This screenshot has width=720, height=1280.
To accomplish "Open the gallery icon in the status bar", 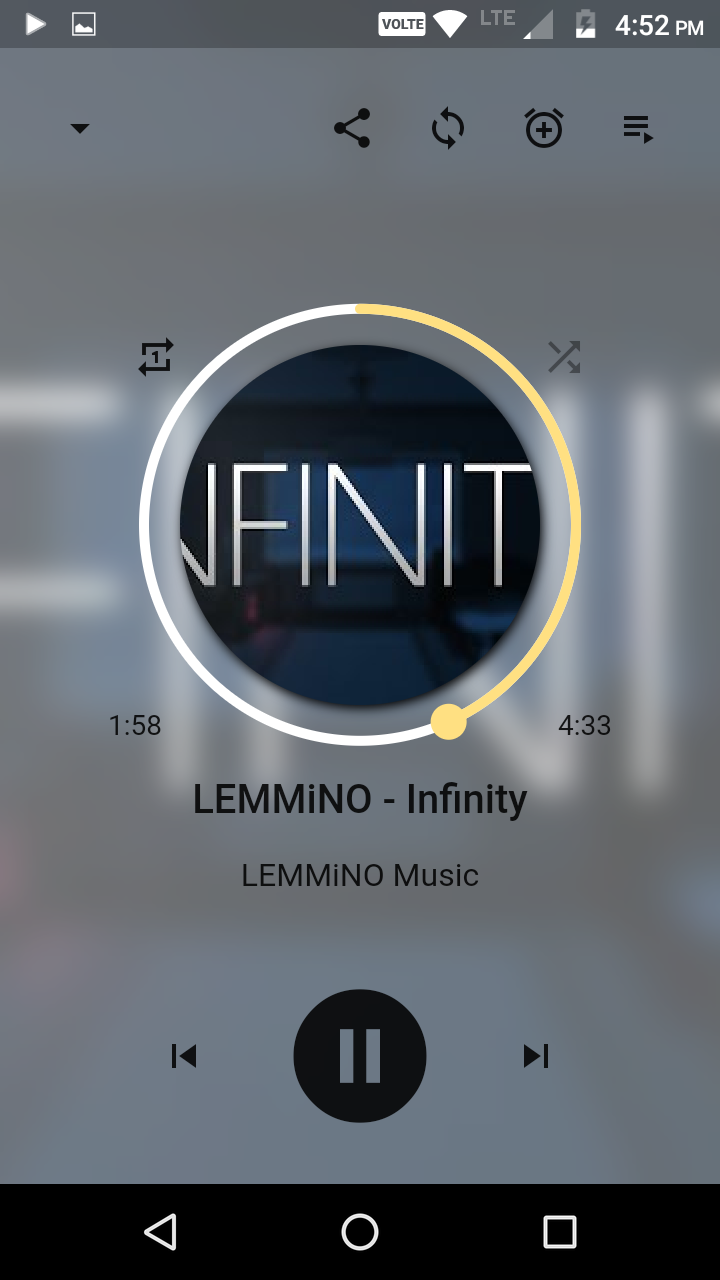I will point(83,24).
